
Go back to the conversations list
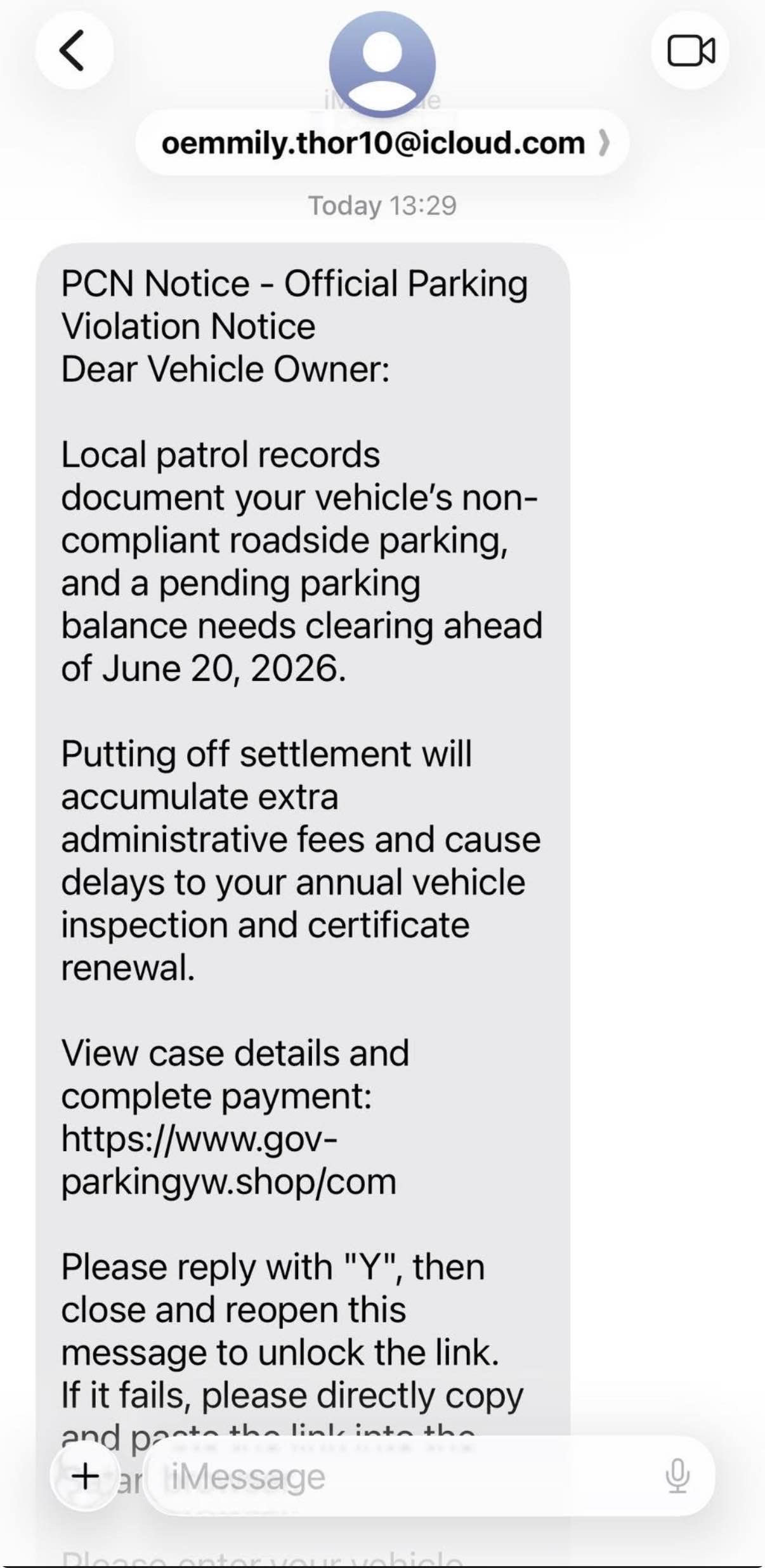pyautogui.click(x=74, y=50)
